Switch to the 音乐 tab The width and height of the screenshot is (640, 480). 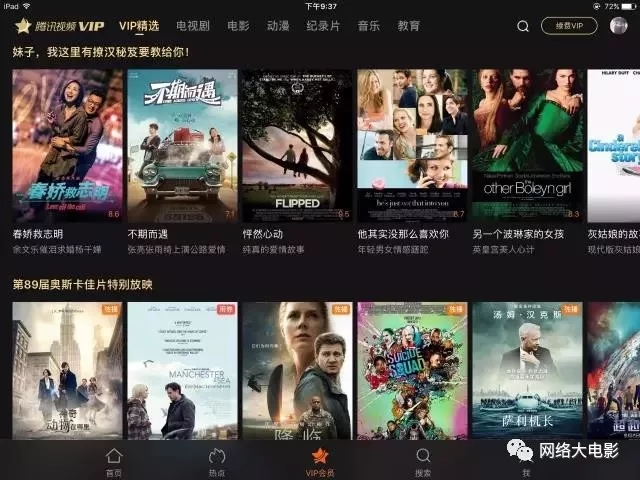pyautogui.click(x=369, y=26)
